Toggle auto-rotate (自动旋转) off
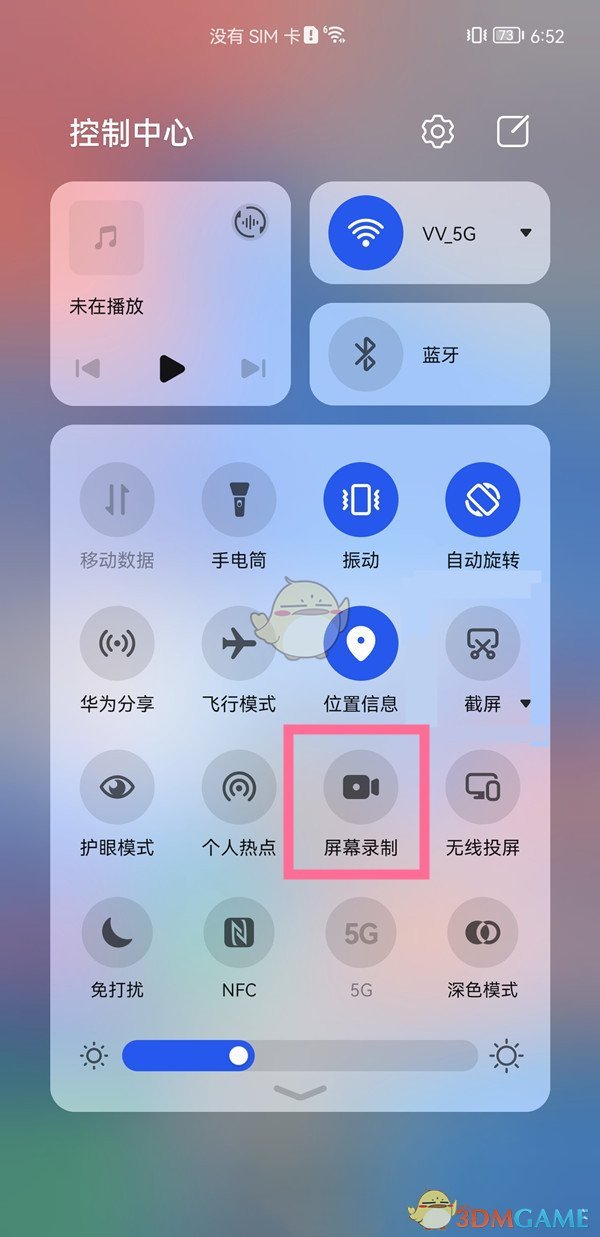This screenshot has height=1237, width=600. tap(483, 499)
